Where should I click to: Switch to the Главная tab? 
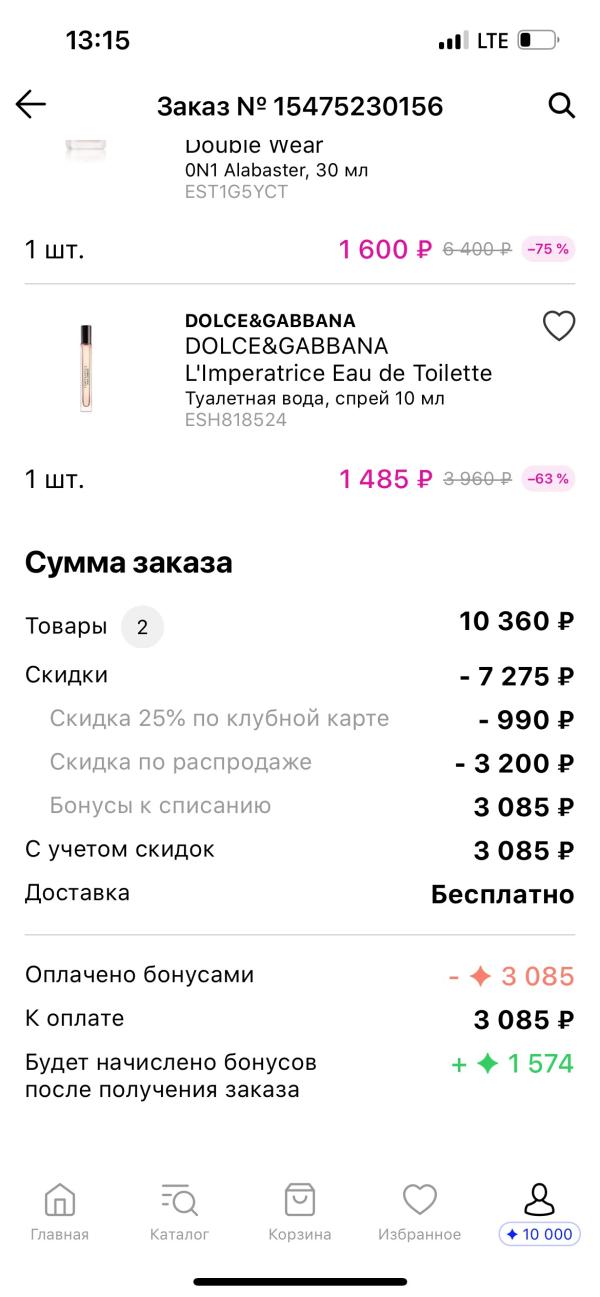60,1212
